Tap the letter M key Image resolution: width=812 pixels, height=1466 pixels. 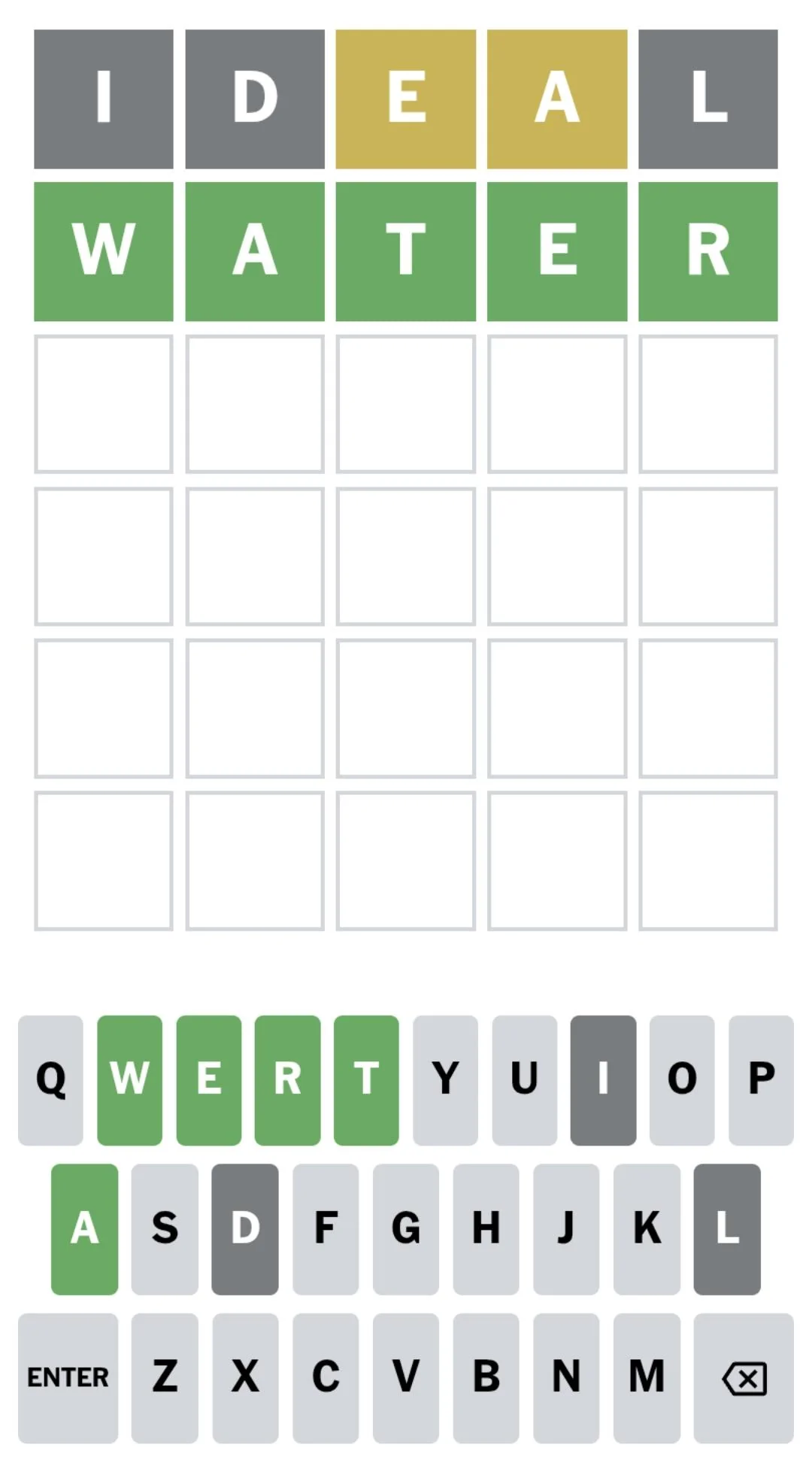click(x=647, y=1377)
